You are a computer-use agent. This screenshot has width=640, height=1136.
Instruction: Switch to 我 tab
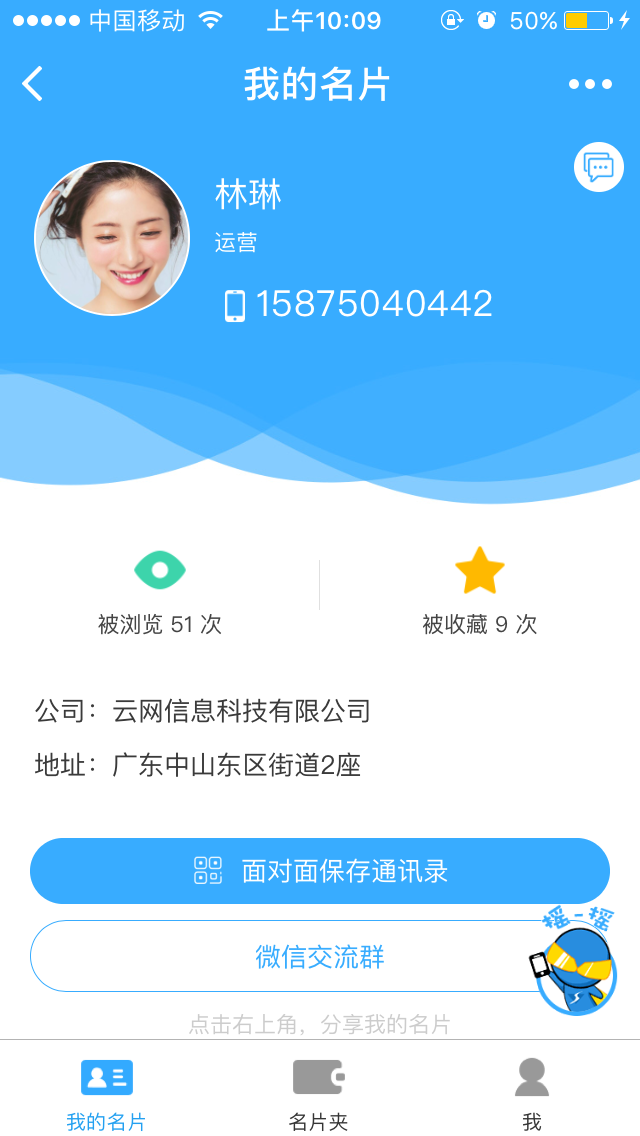pos(531,1092)
